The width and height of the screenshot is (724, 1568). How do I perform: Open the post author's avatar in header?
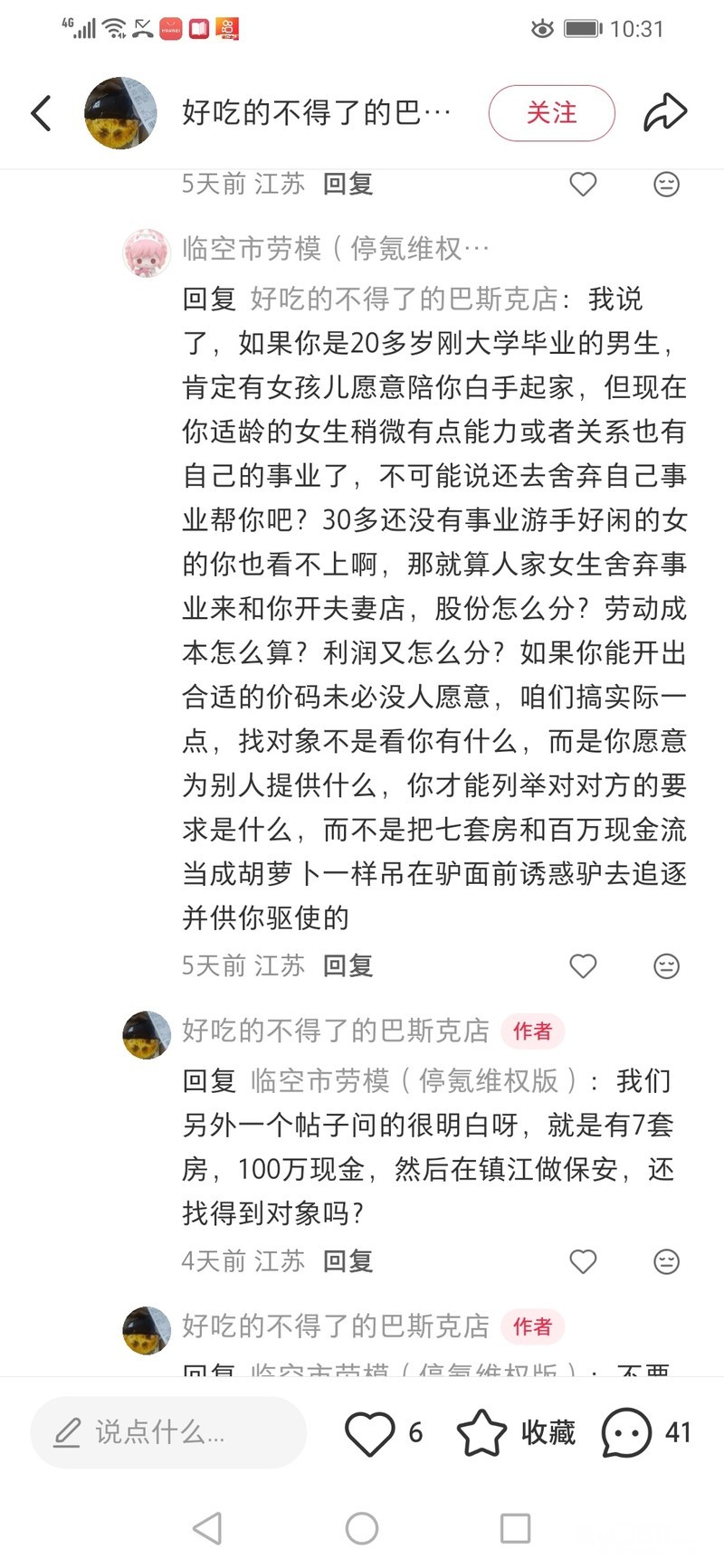click(x=121, y=113)
